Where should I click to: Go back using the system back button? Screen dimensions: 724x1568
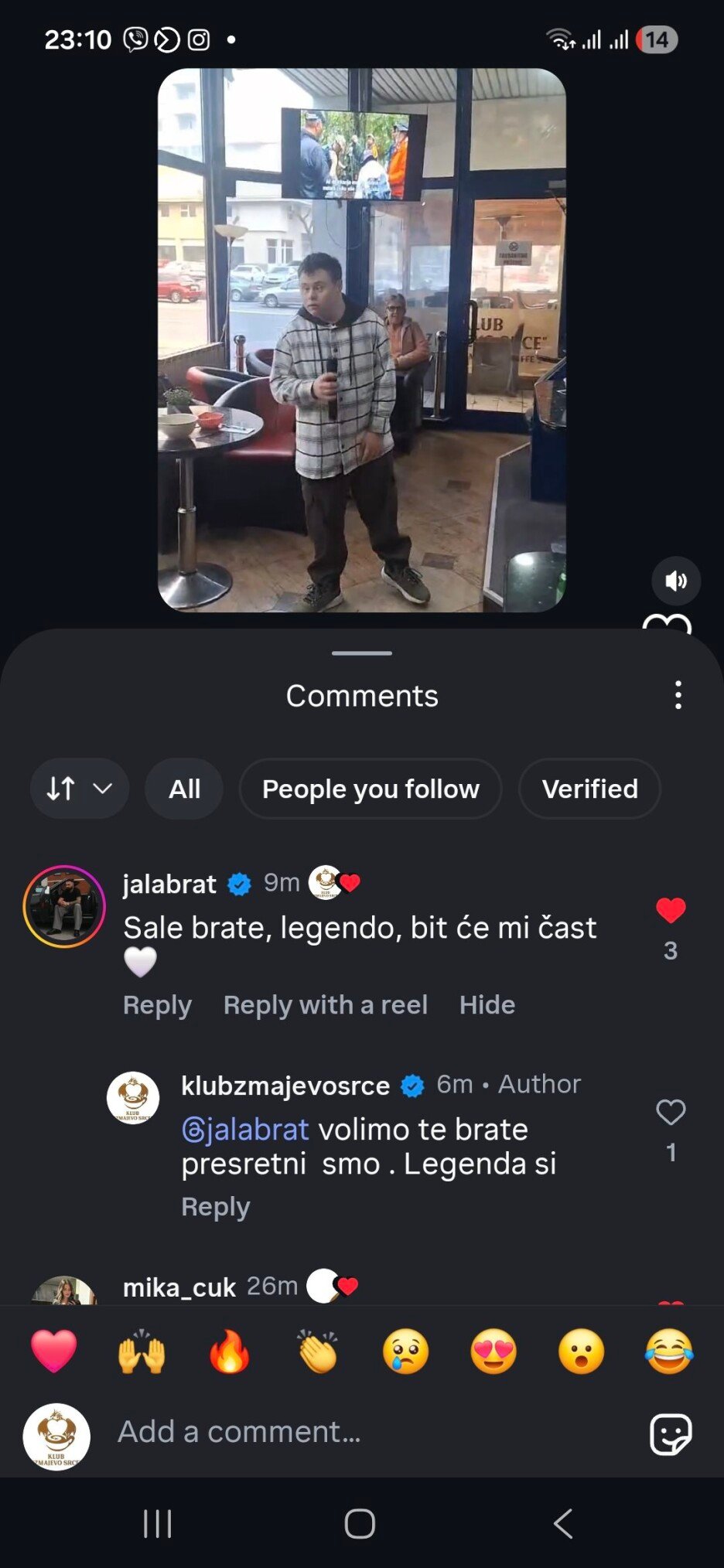[563, 1524]
